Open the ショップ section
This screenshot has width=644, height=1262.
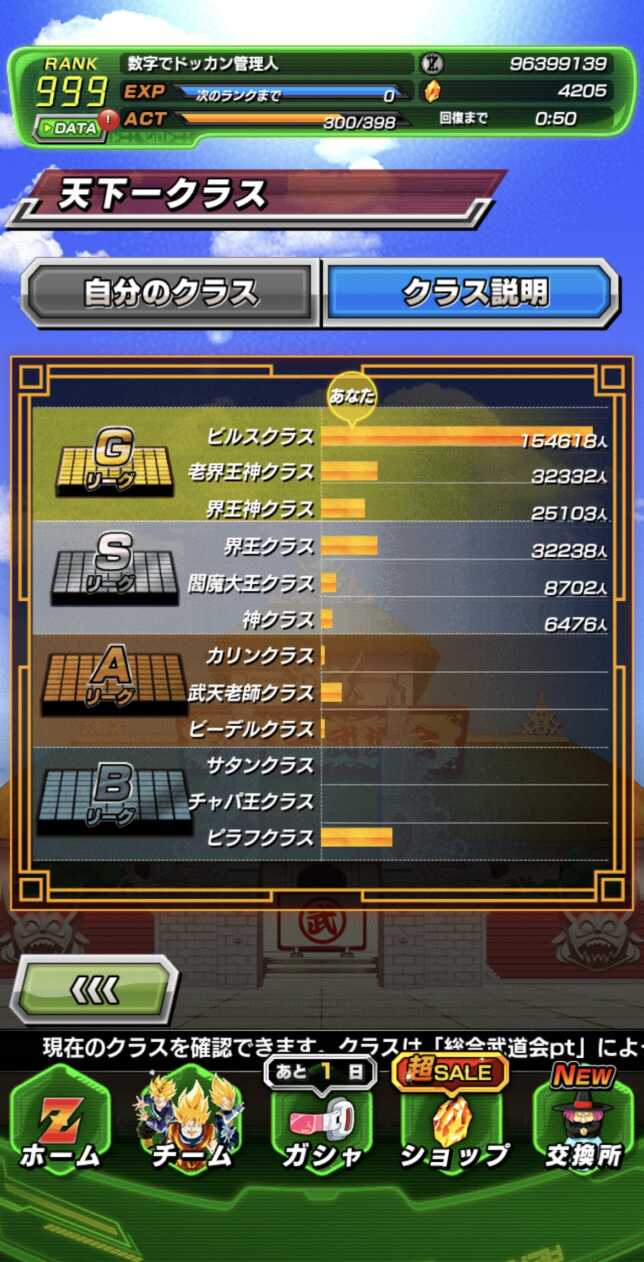point(454,1123)
